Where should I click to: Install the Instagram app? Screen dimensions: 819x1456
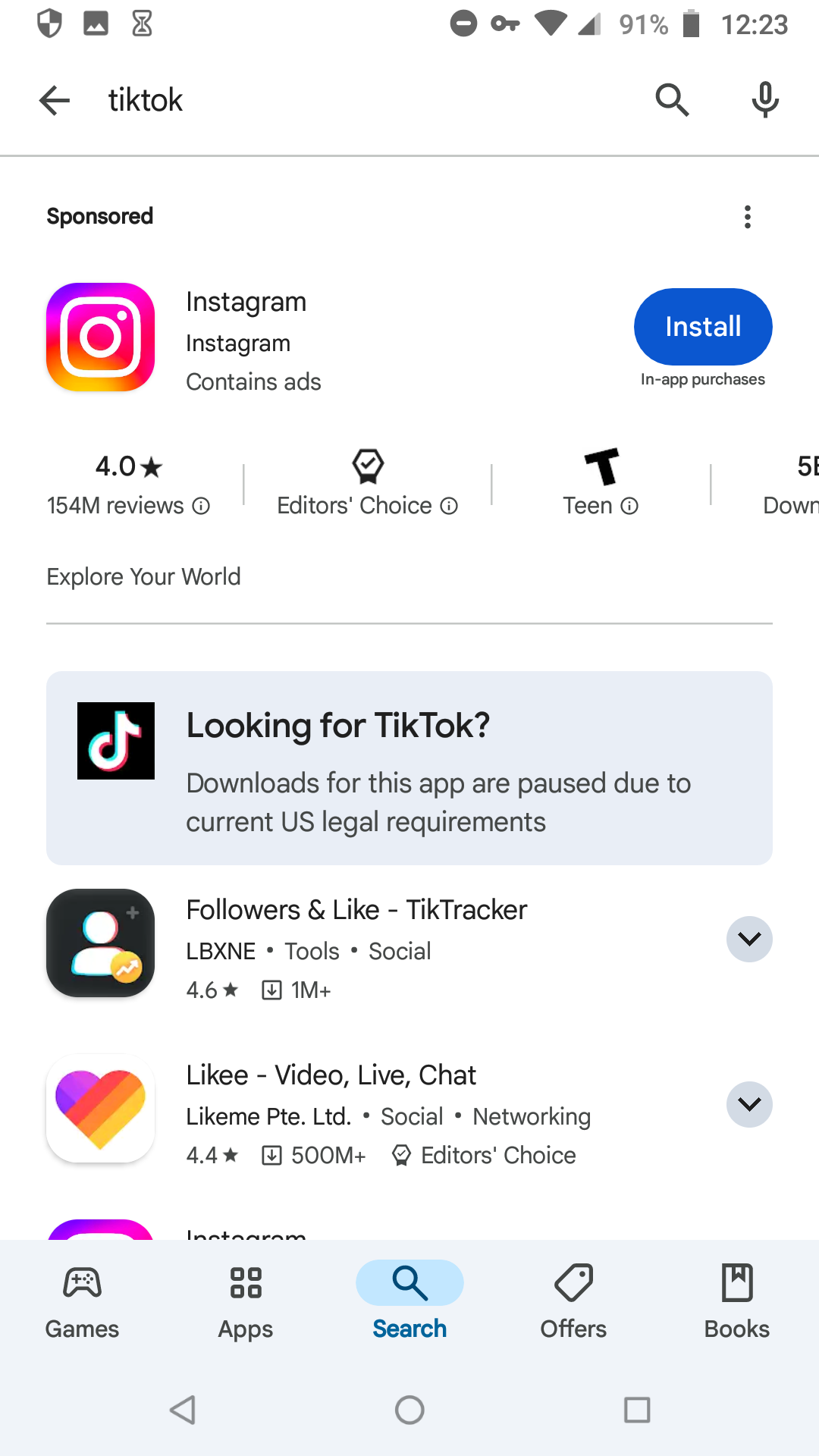pyautogui.click(x=703, y=327)
